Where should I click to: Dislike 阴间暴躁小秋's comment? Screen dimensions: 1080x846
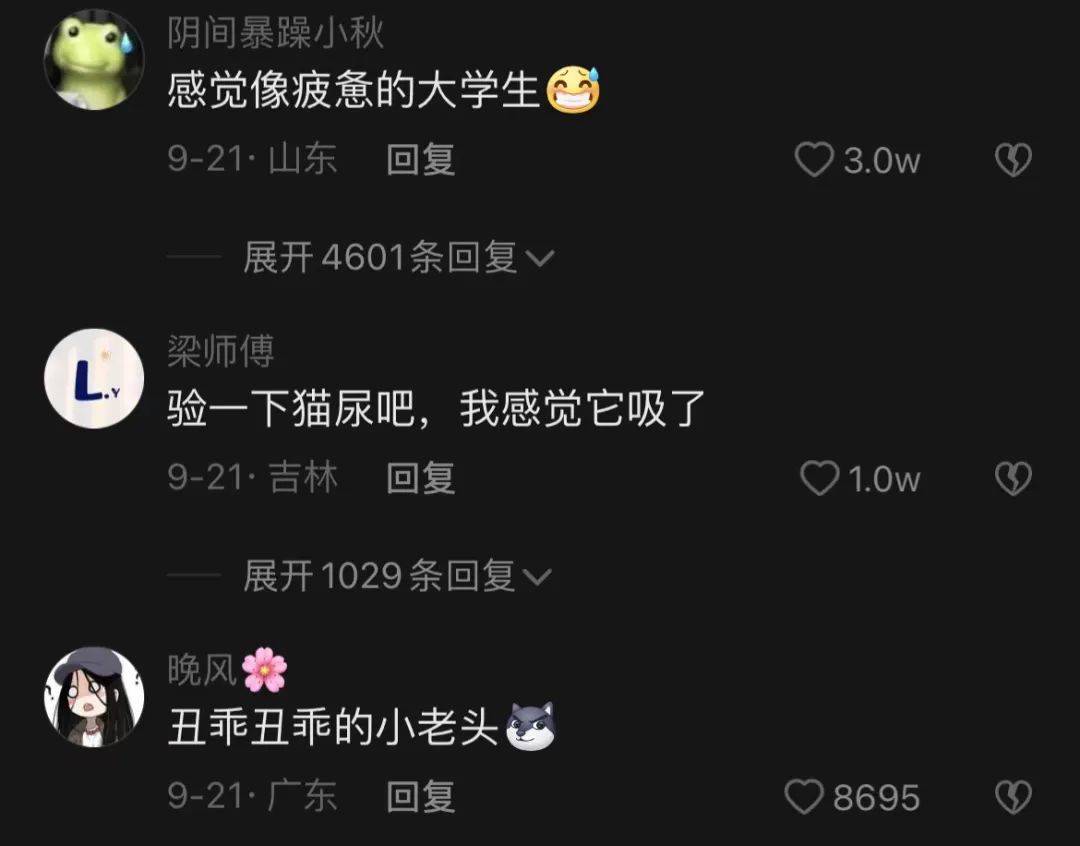1013,160
